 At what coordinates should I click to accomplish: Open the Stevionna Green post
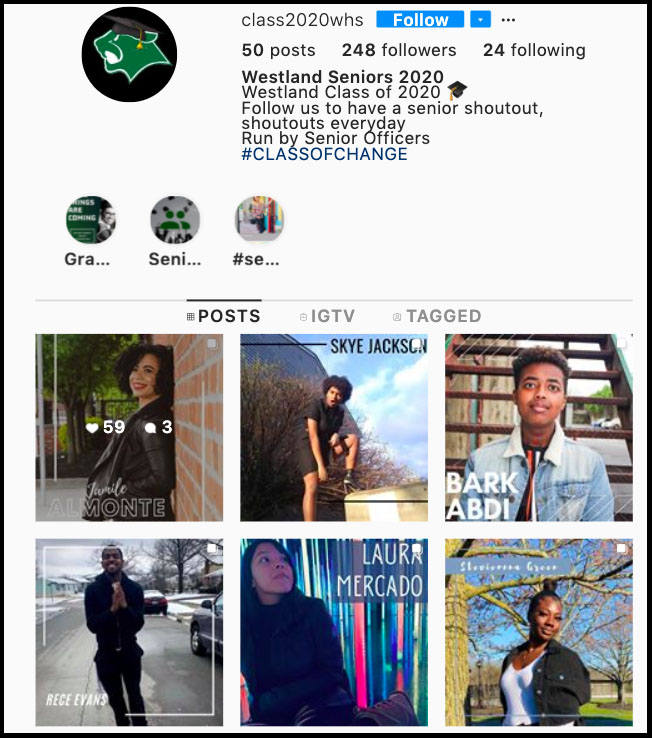pyautogui.click(x=538, y=632)
